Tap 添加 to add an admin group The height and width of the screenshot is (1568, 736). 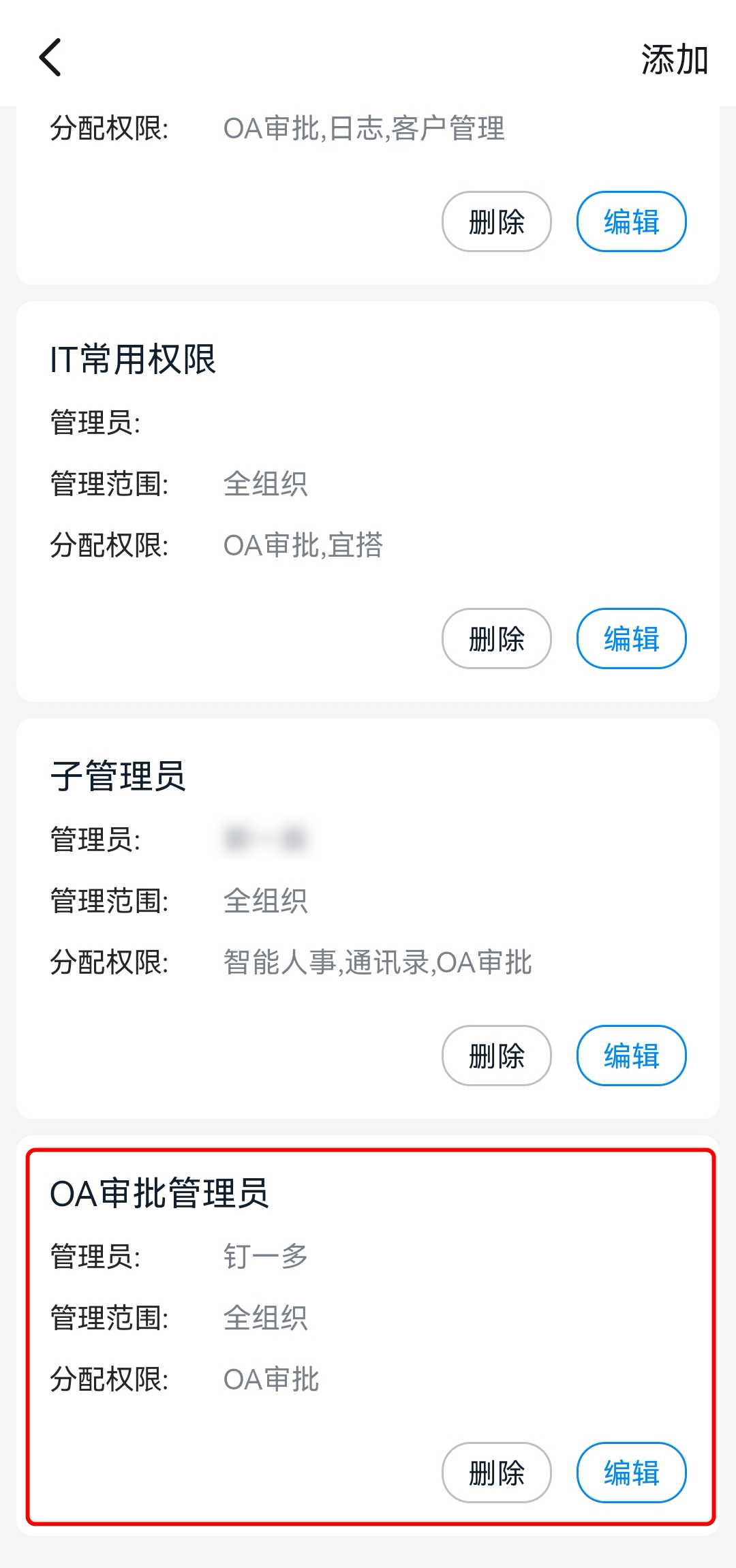pos(675,59)
